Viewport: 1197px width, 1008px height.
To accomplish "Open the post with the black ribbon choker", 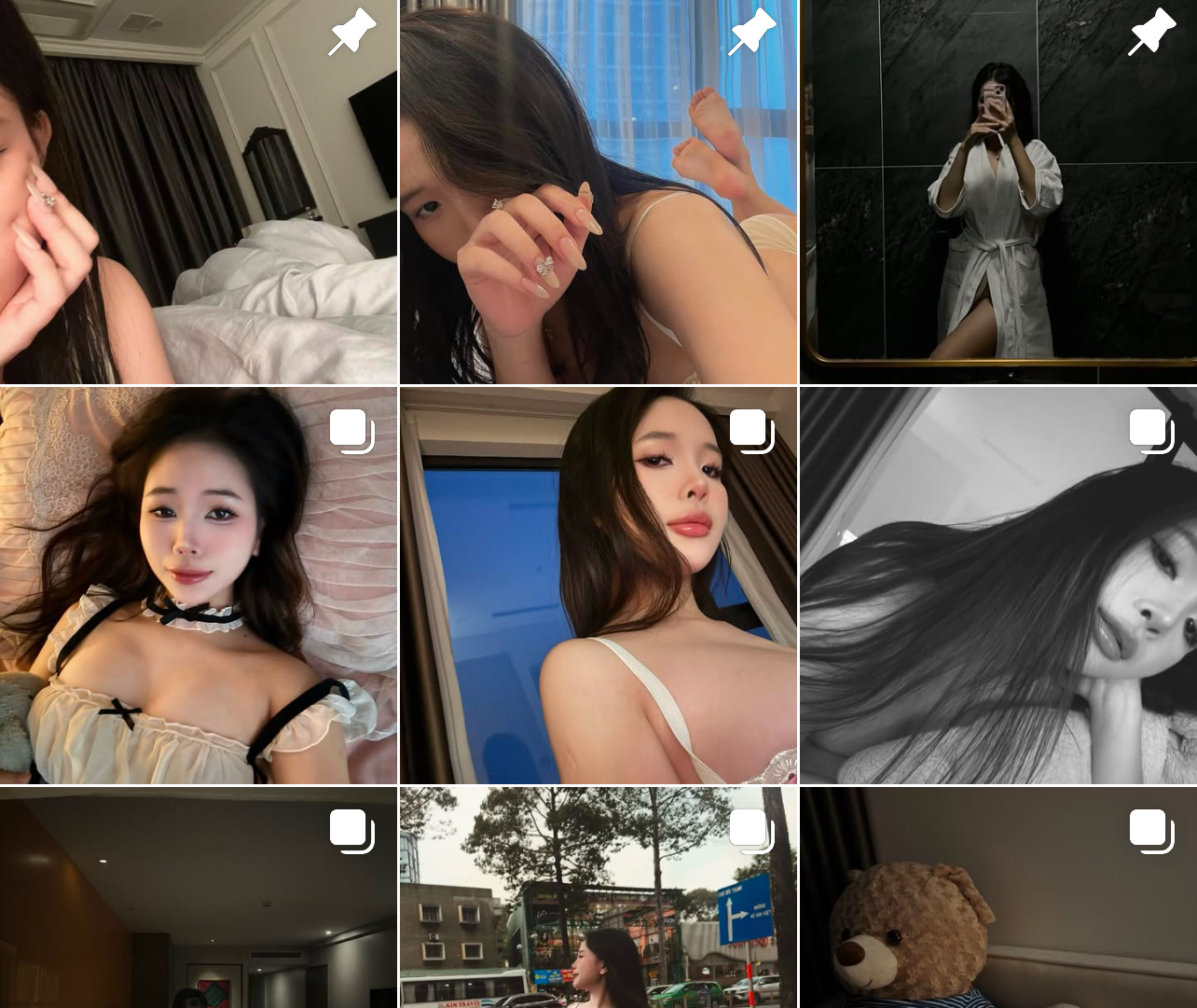I will (199, 586).
